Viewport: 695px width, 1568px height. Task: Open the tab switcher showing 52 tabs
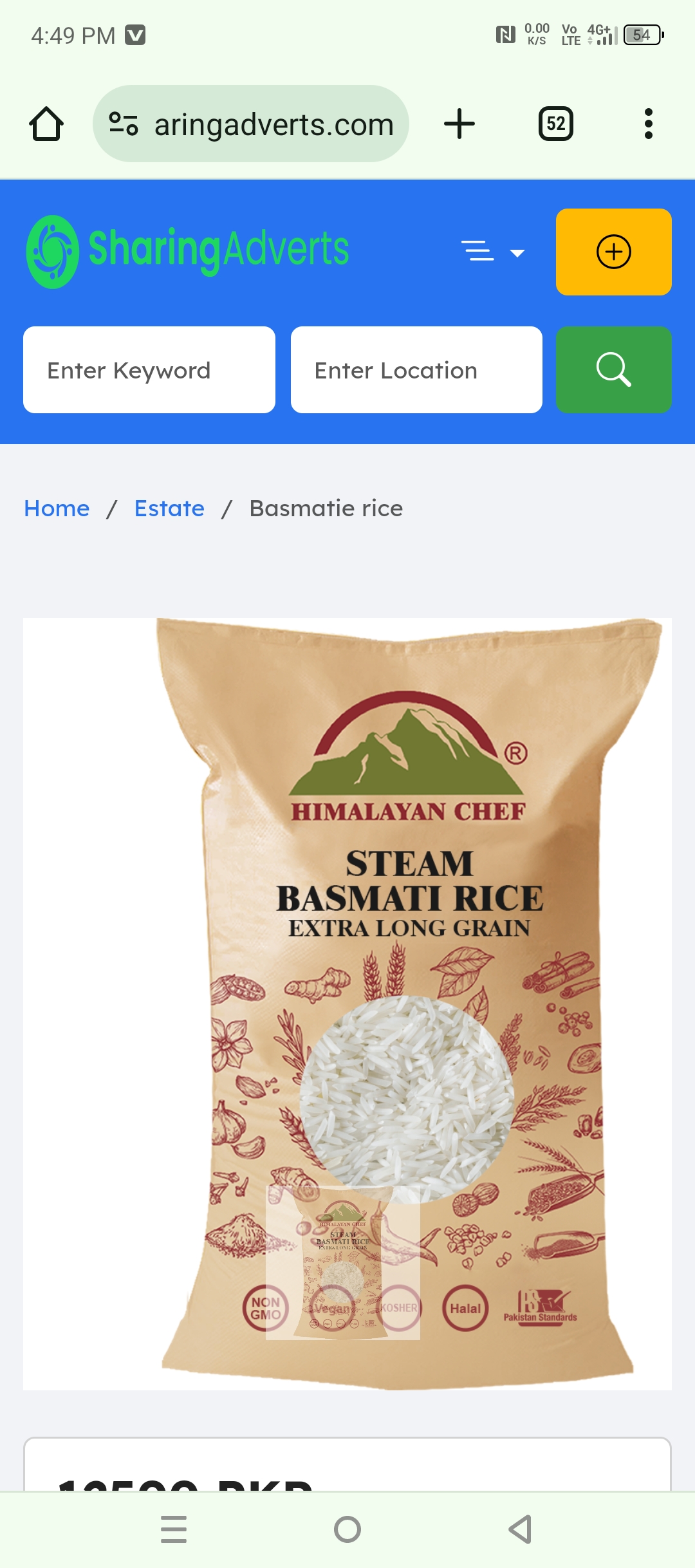pos(555,124)
